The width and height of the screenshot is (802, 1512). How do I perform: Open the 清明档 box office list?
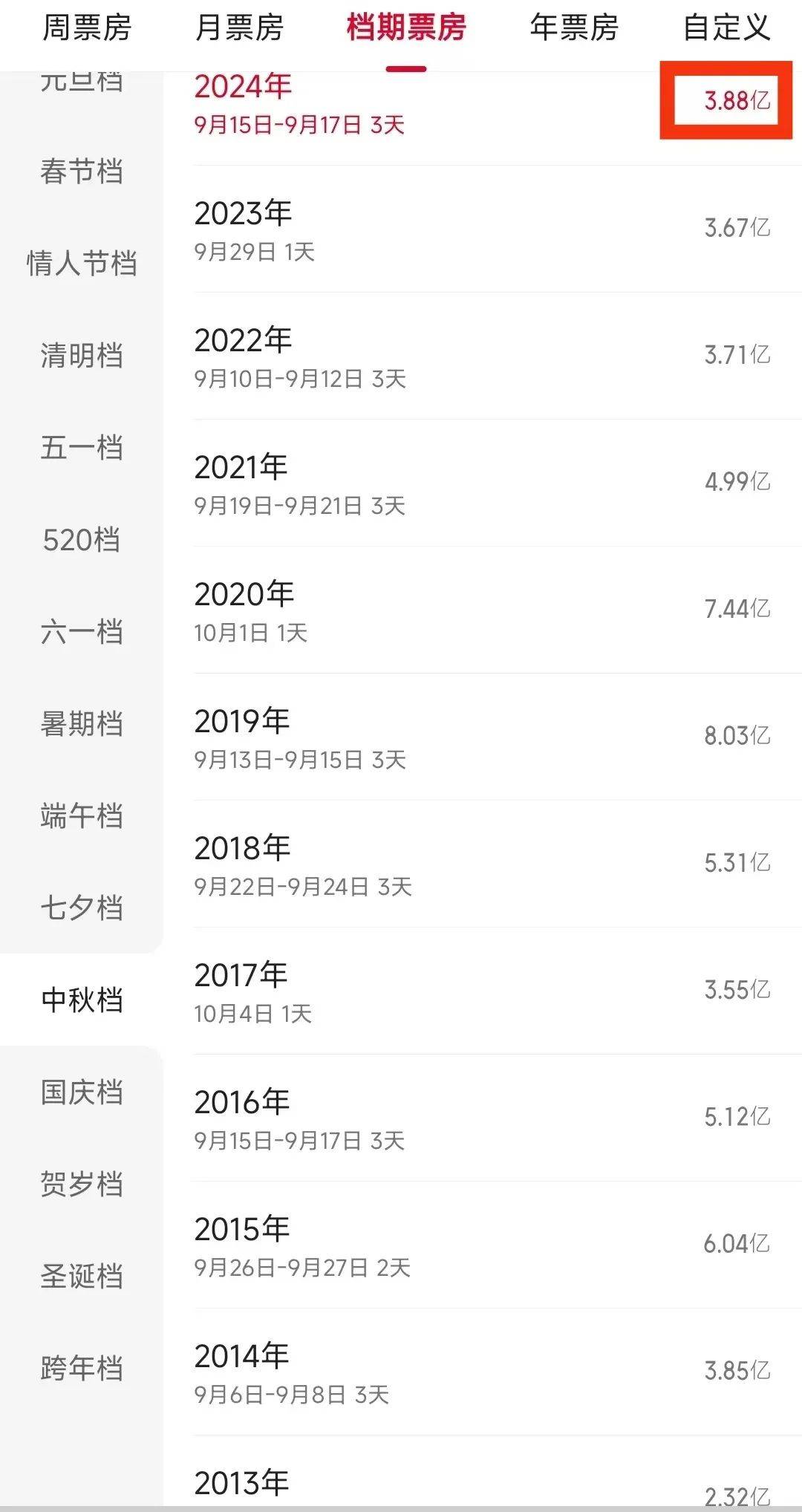(x=82, y=356)
